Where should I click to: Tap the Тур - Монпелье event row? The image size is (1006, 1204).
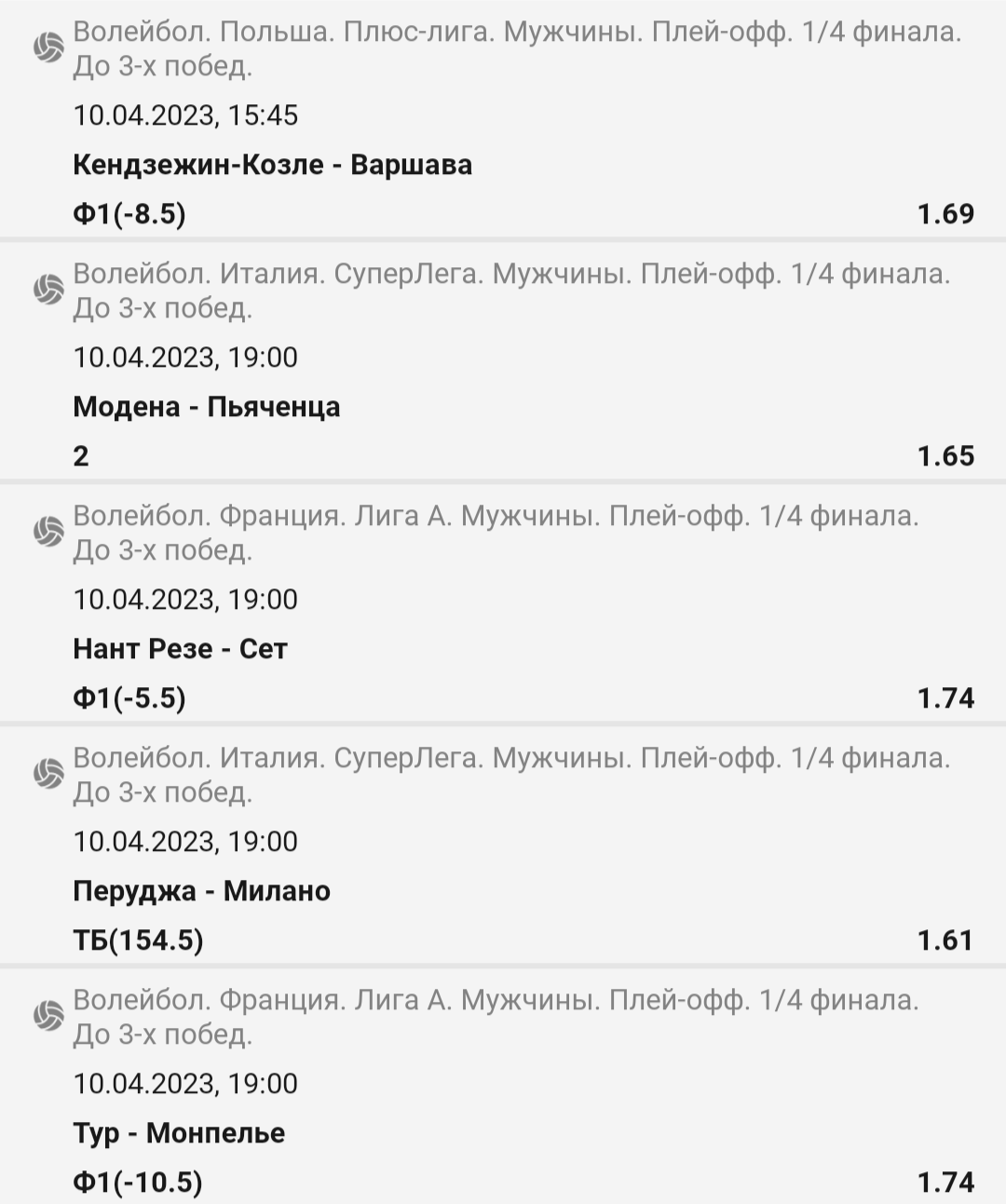tap(179, 1133)
